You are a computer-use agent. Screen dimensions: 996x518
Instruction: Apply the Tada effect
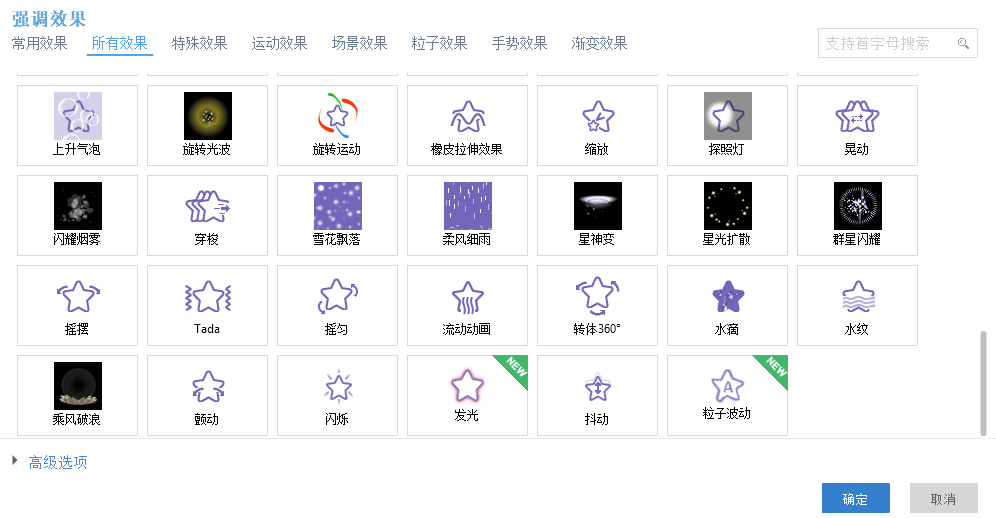[x=207, y=305]
